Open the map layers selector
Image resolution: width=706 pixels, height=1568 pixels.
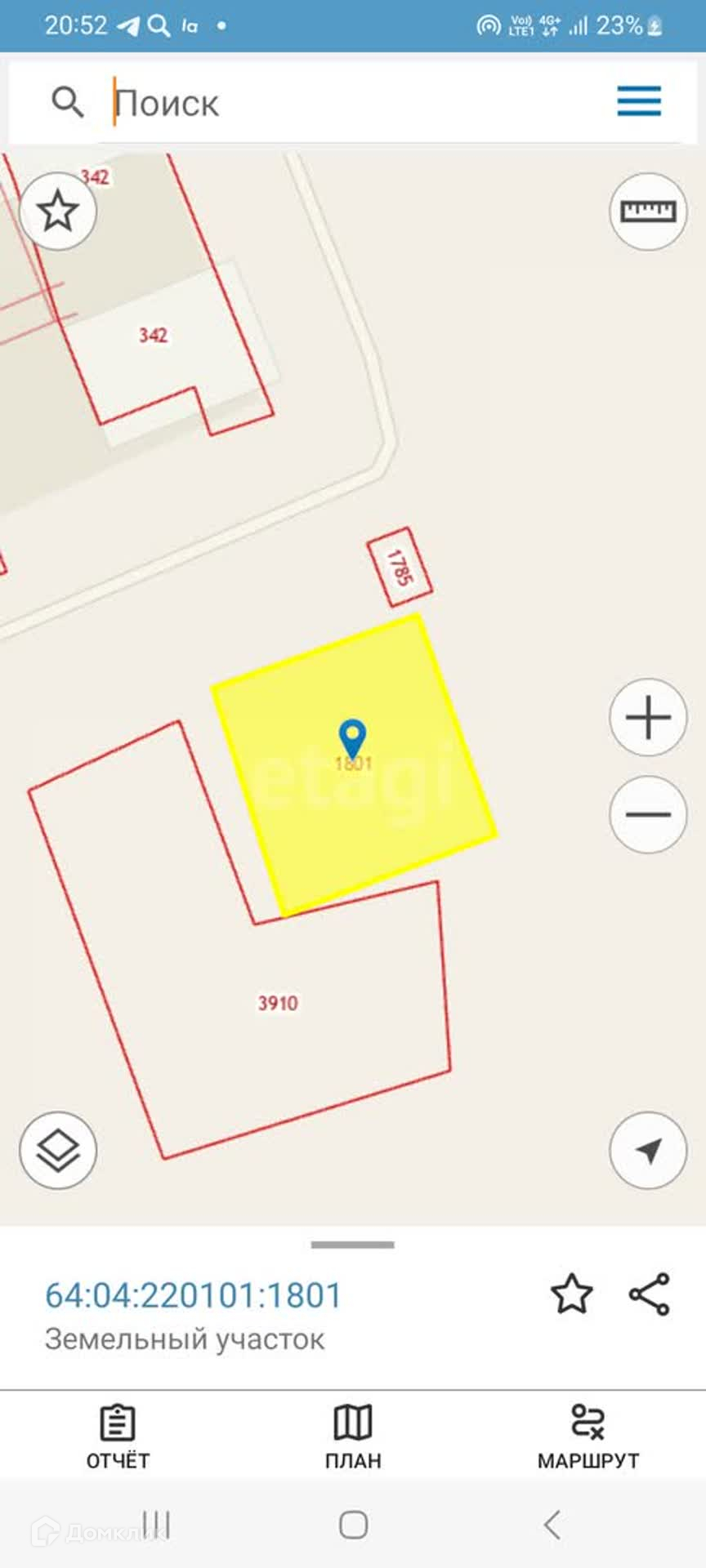click(x=58, y=1151)
